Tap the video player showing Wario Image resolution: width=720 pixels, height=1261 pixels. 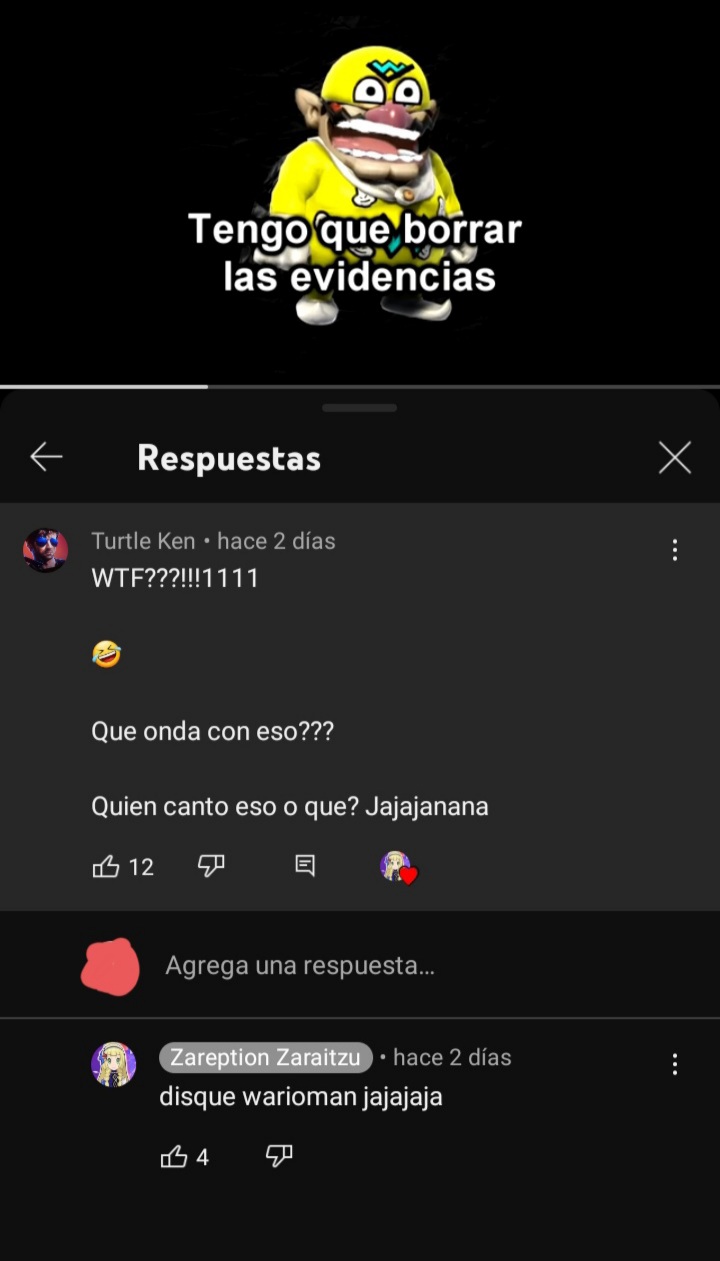tap(360, 192)
